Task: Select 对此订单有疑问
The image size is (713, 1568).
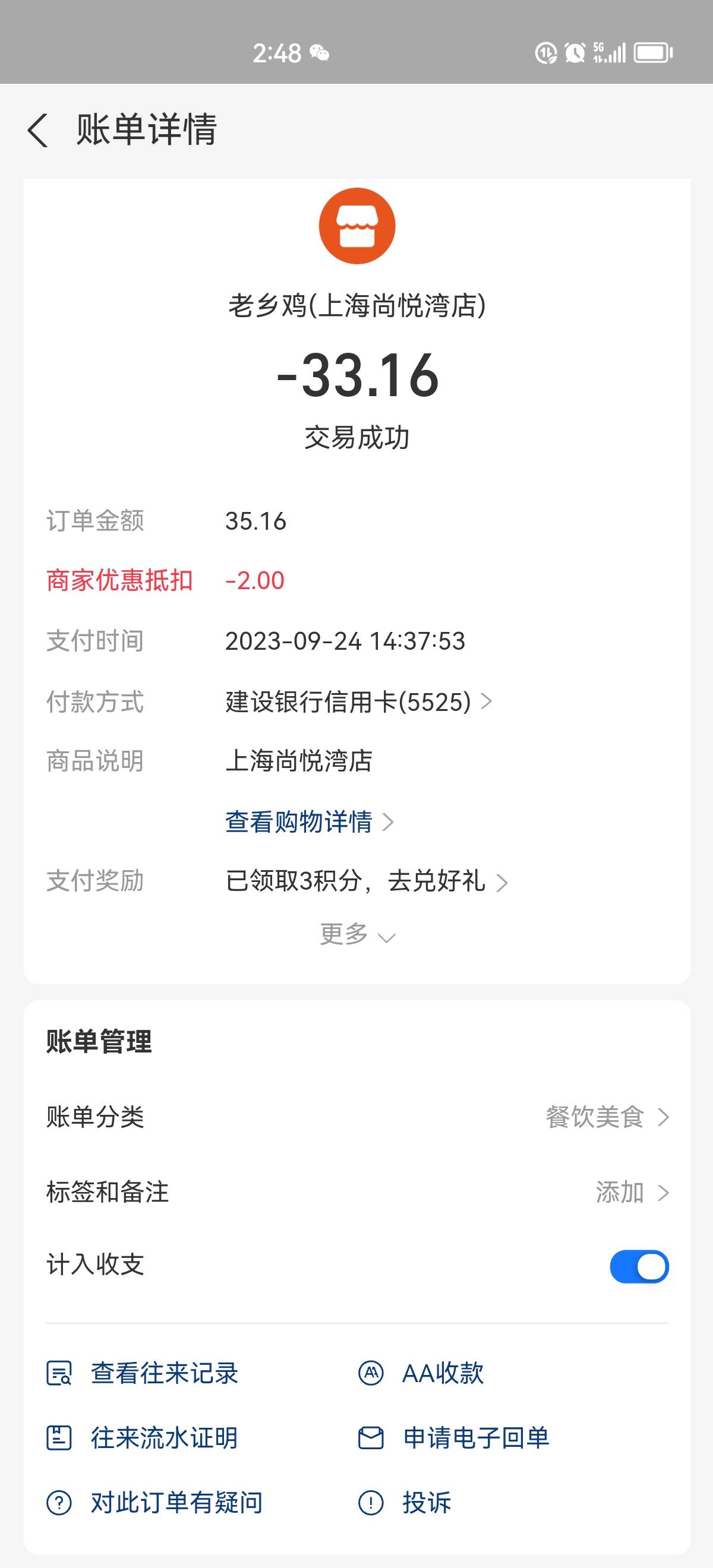Action: (x=154, y=1503)
